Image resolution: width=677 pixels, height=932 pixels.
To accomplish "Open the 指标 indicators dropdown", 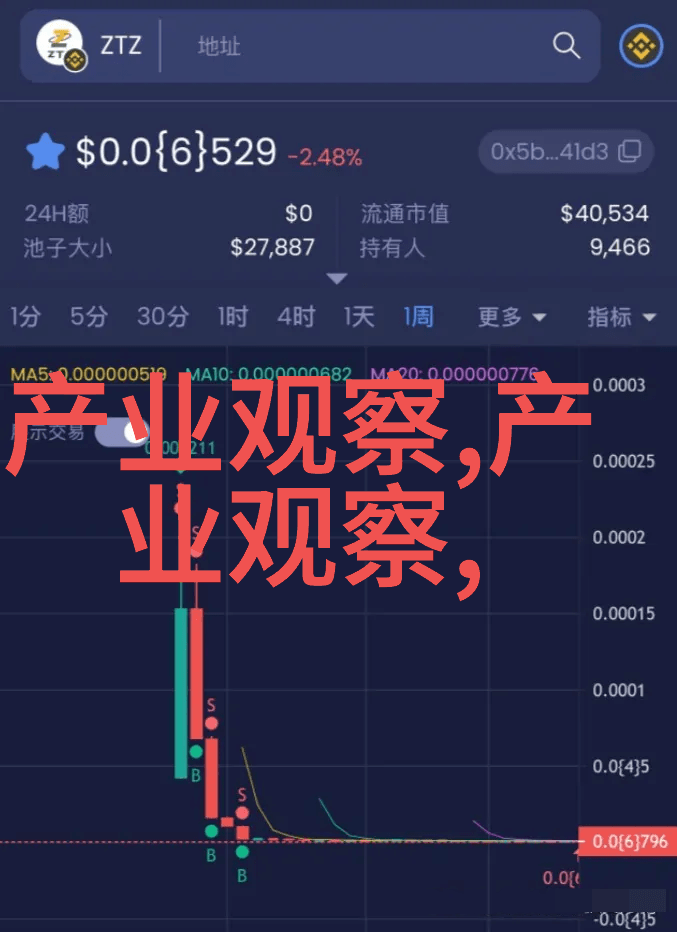I will [x=620, y=317].
